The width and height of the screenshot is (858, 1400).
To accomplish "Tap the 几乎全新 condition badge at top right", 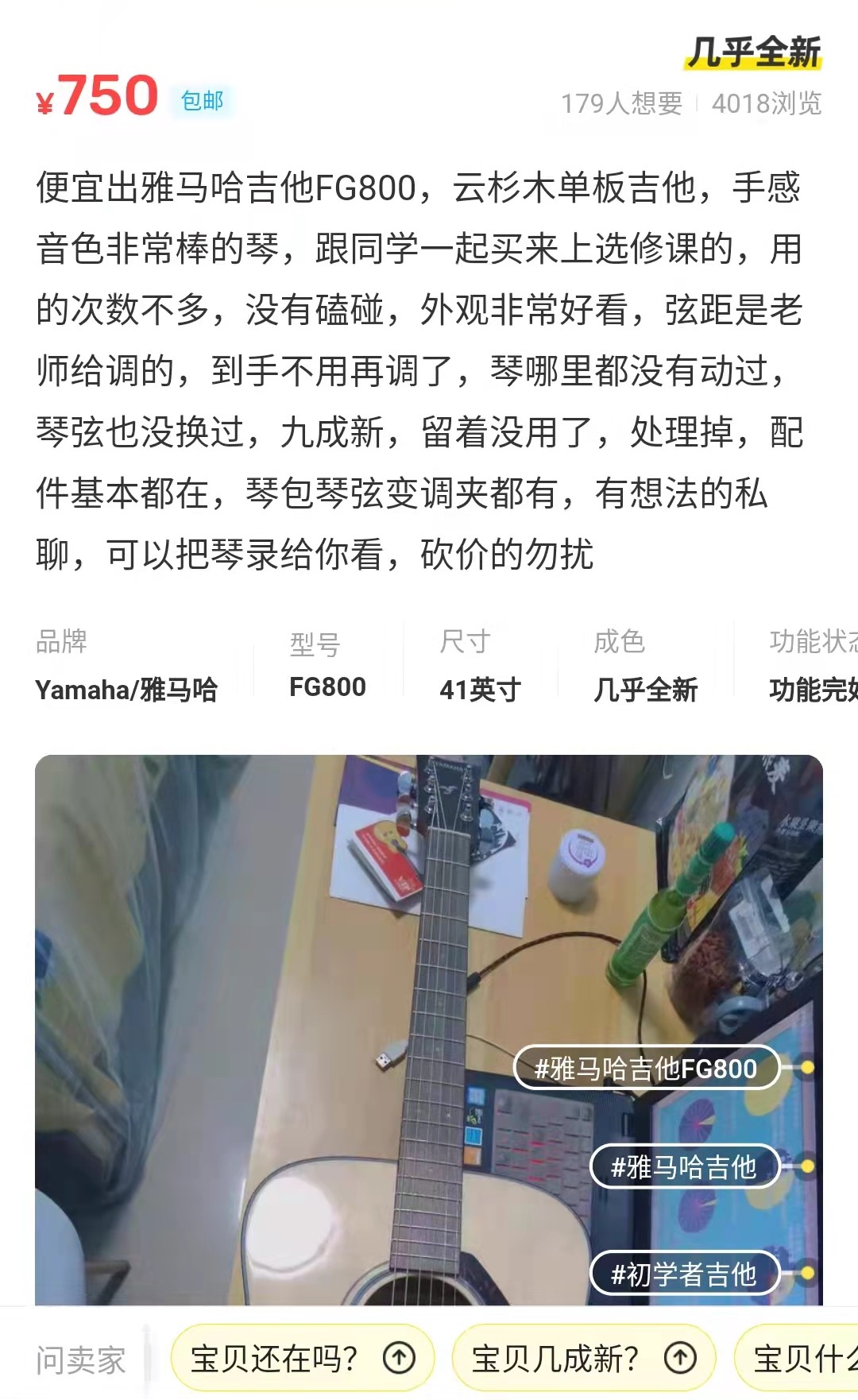I will click(756, 49).
